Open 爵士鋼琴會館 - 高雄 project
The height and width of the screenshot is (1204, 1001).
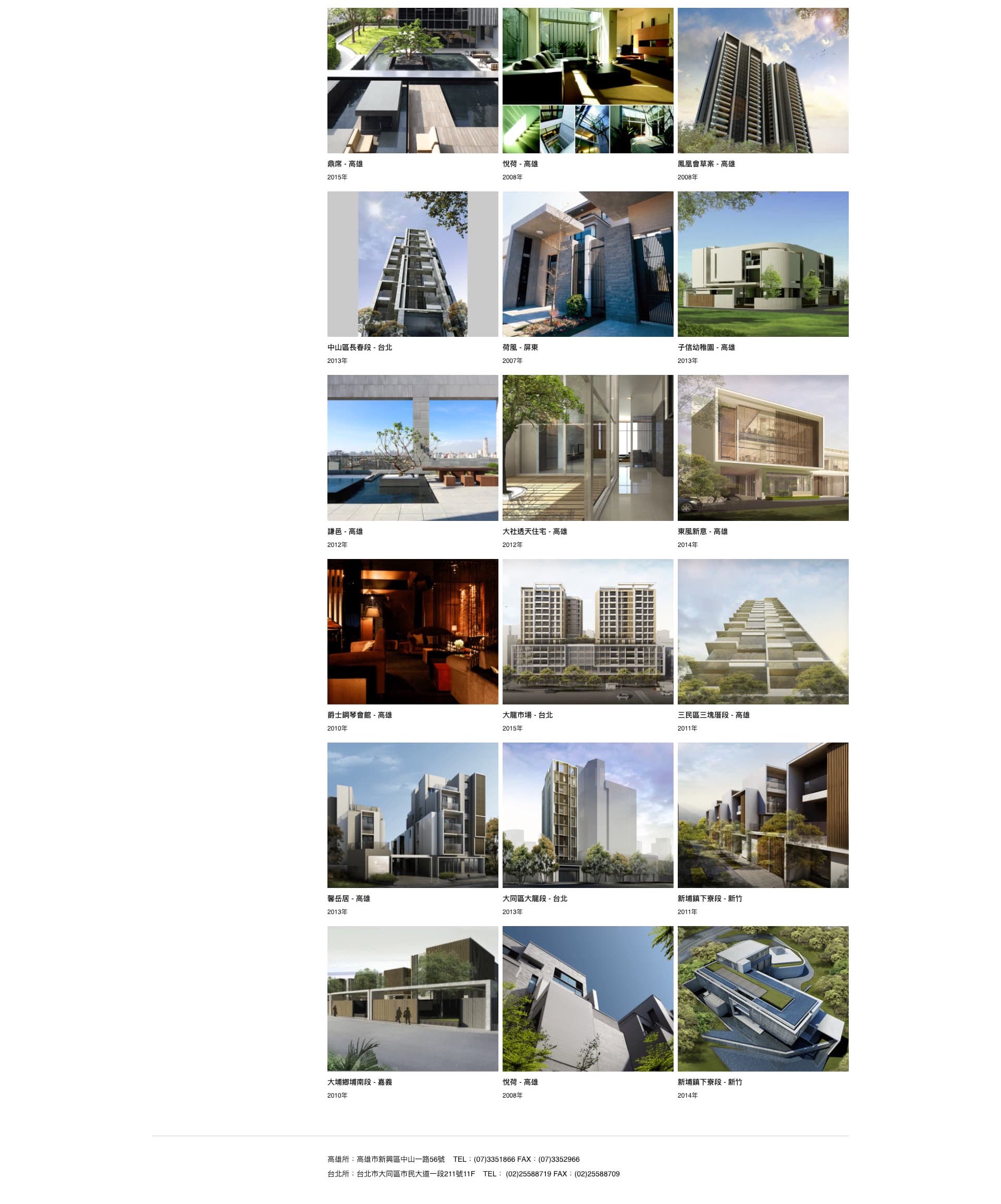(412, 631)
